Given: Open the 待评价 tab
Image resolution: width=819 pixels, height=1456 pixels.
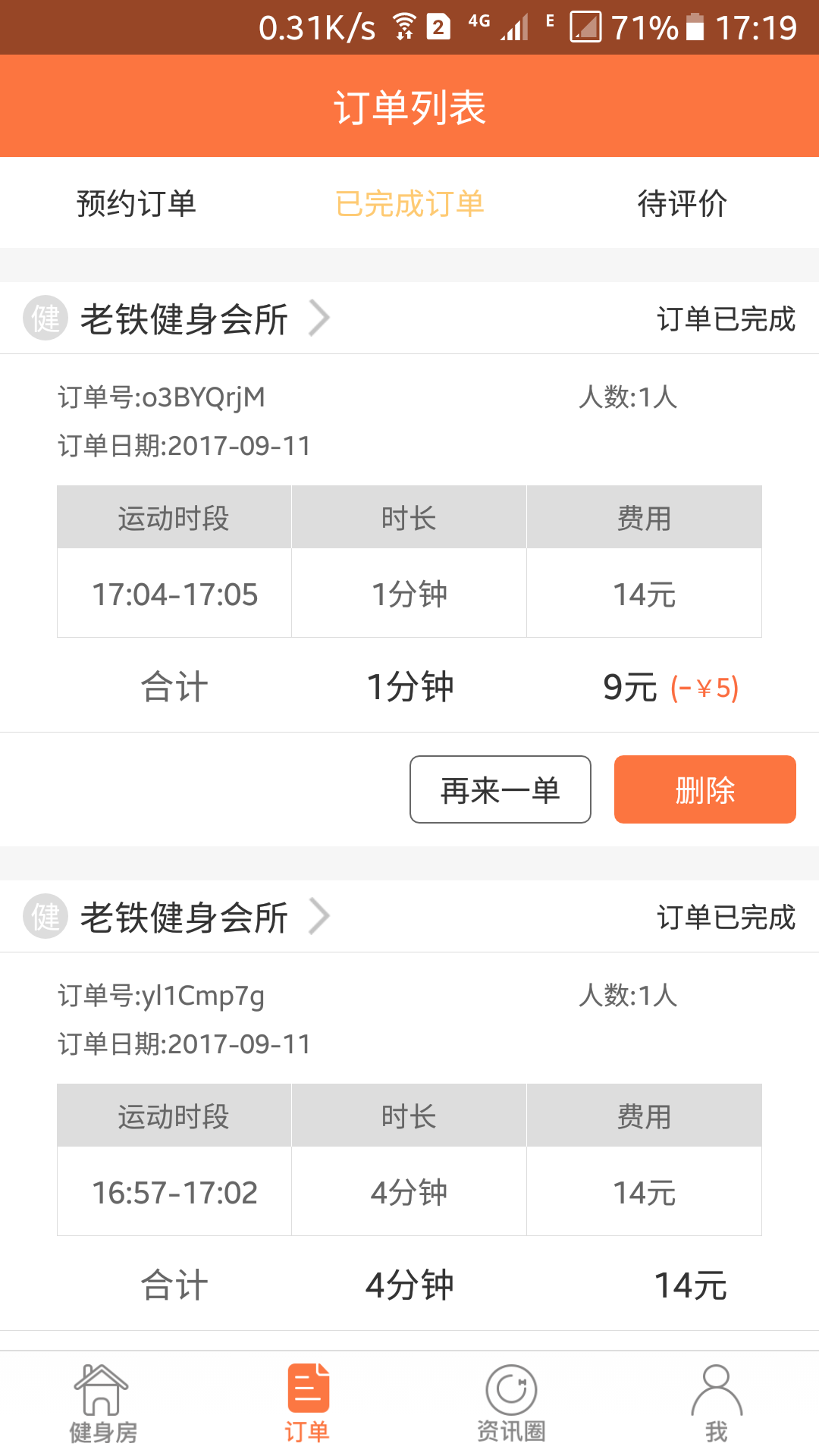Looking at the screenshot, I should [x=682, y=203].
